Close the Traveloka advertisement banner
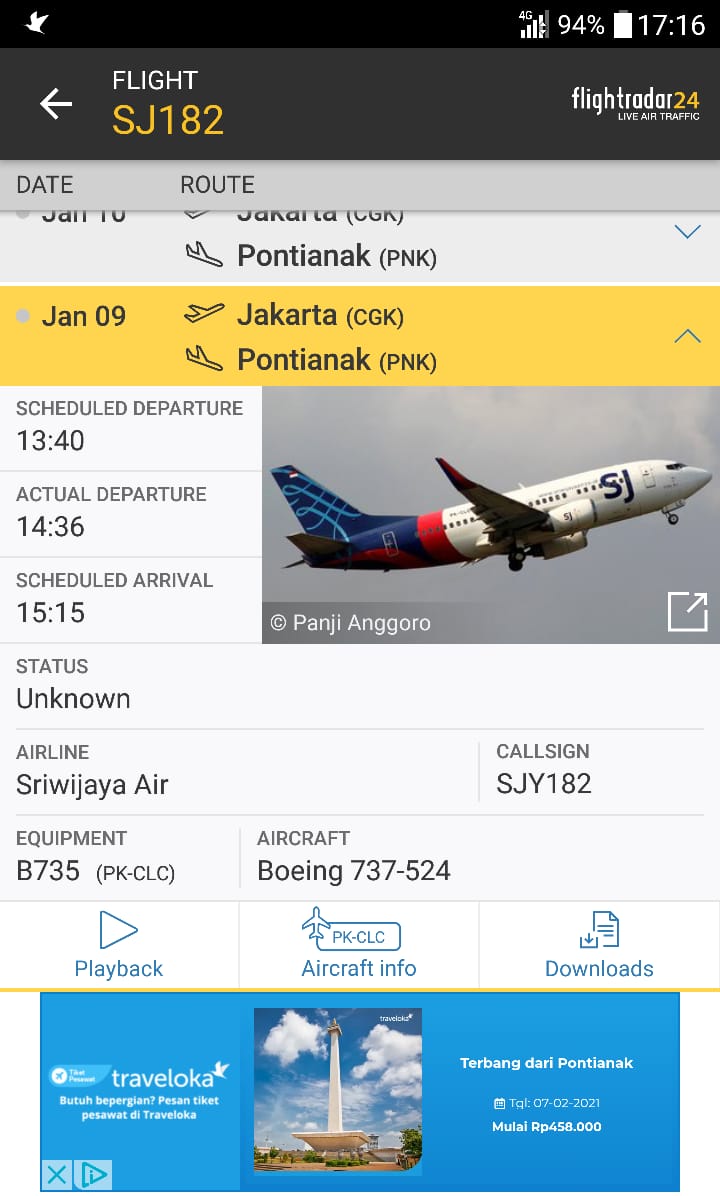Image resolution: width=720 pixels, height=1196 pixels. point(57,1174)
